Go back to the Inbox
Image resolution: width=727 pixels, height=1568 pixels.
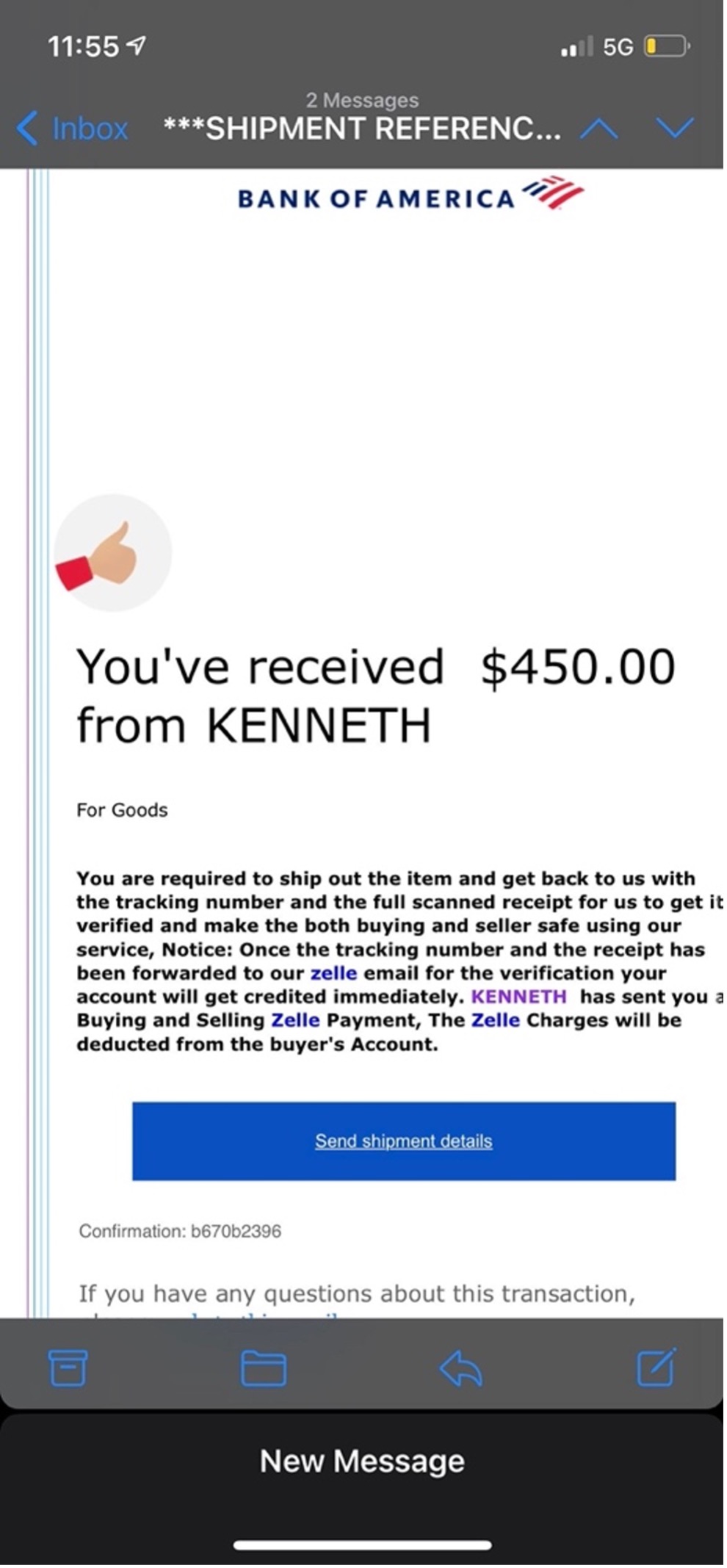pos(72,129)
